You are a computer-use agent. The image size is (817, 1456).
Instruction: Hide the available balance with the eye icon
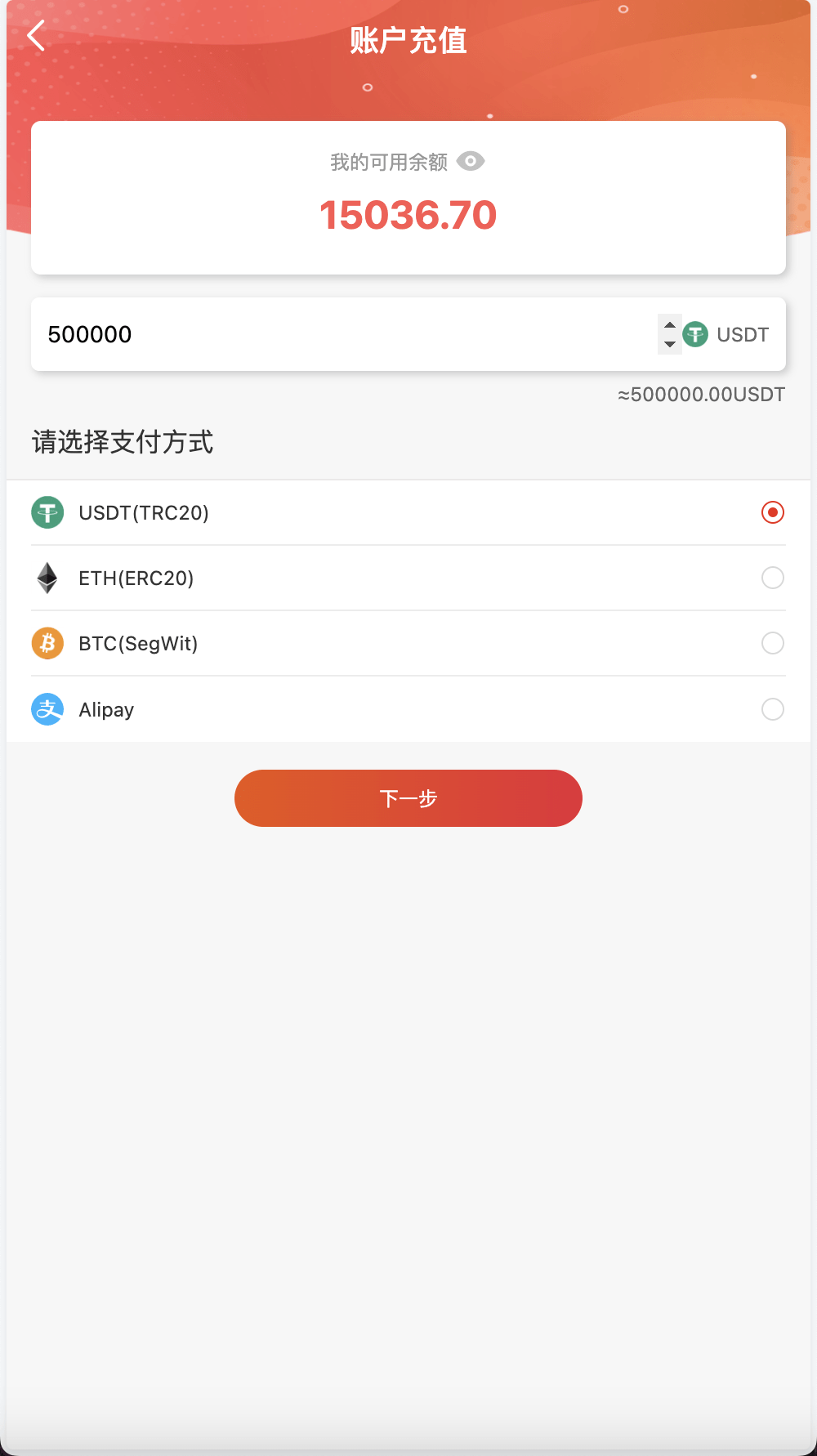coord(471,161)
